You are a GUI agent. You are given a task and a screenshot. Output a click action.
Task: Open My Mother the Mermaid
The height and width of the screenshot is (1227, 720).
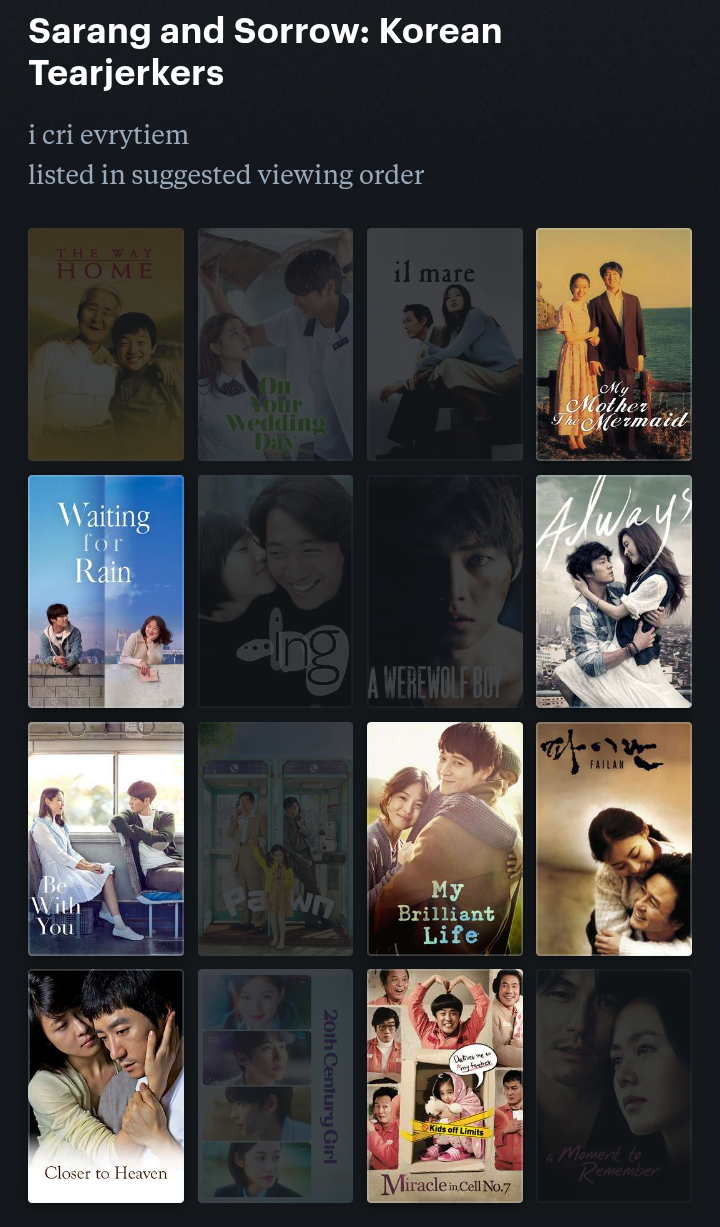613,344
